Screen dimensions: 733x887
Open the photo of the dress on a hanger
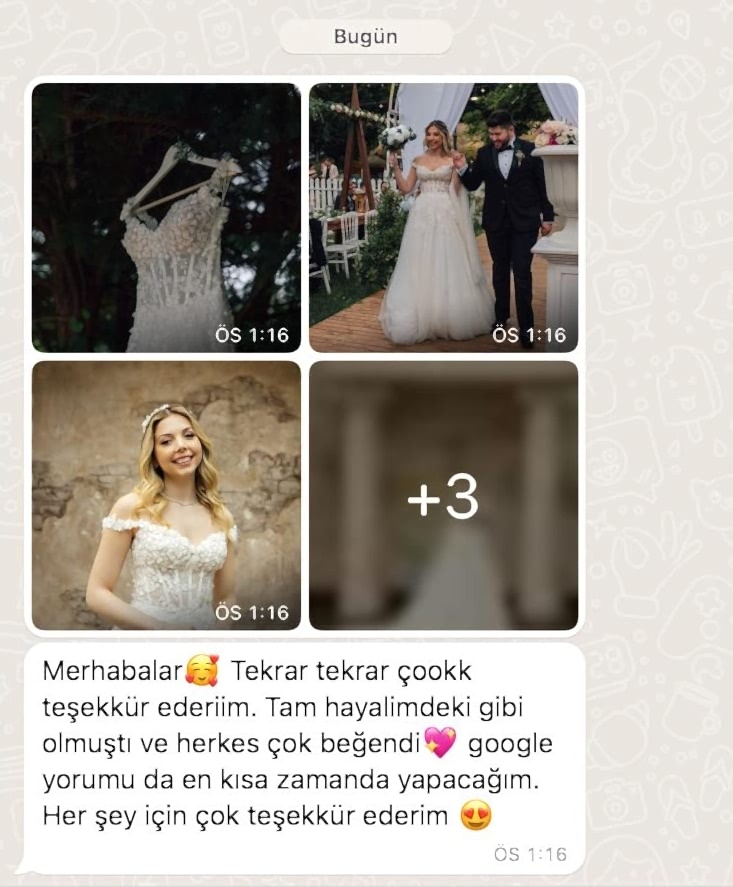pyautogui.click(x=166, y=217)
